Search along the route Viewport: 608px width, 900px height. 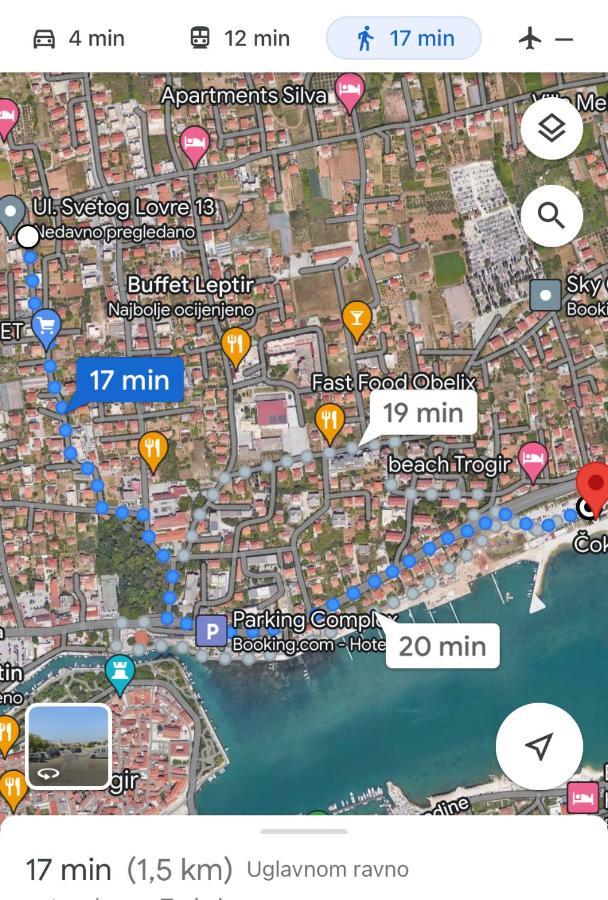pyautogui.click(x=551, y=215)
